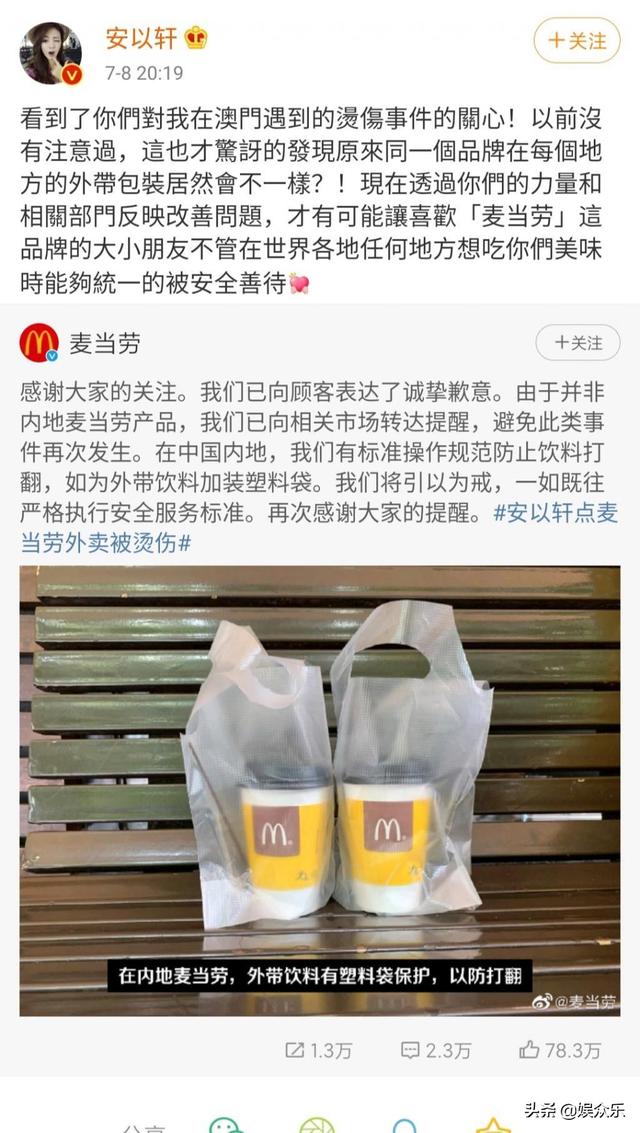640x1133 pixels.
Task: Repost the post with 1.3万 shares
Action: (319, 1050)
